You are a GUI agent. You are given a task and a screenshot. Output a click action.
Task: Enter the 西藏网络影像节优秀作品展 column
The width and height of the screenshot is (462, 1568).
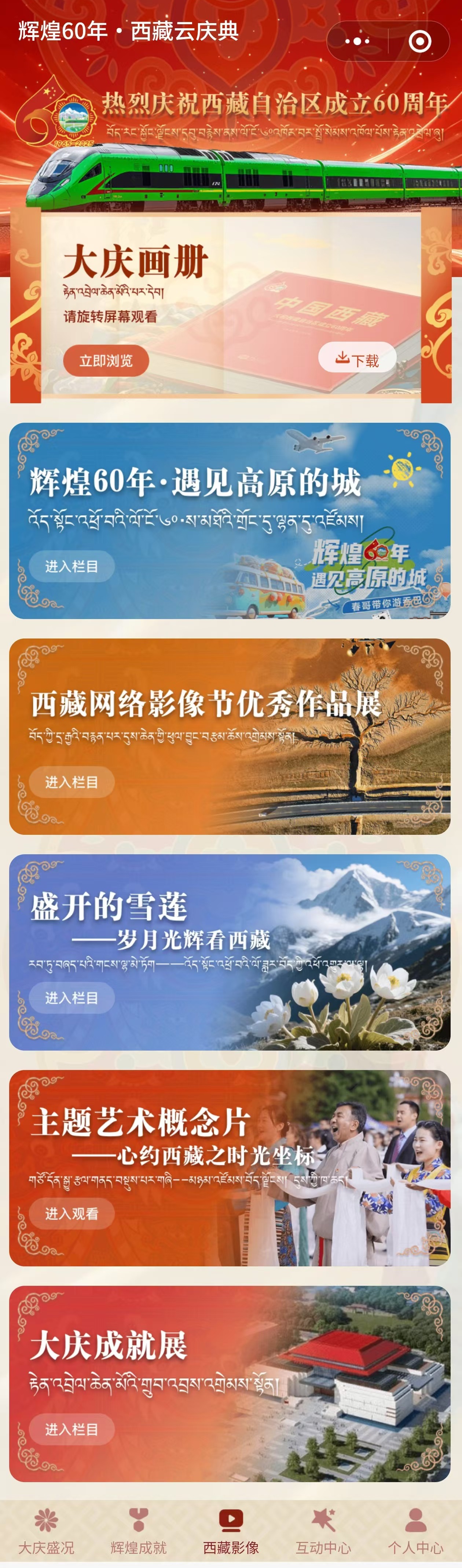(x=71, y=782)
